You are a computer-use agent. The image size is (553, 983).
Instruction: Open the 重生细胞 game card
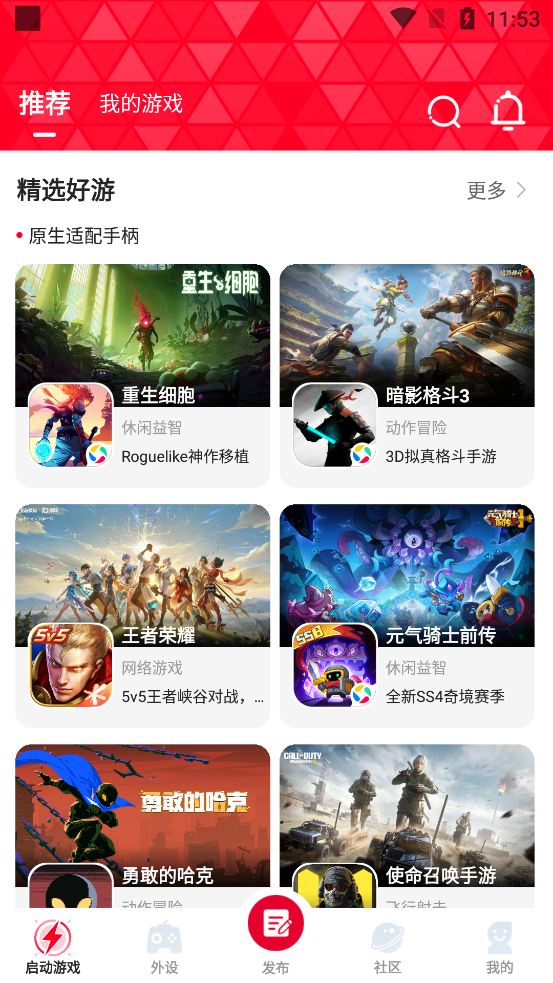click(142, 376)
